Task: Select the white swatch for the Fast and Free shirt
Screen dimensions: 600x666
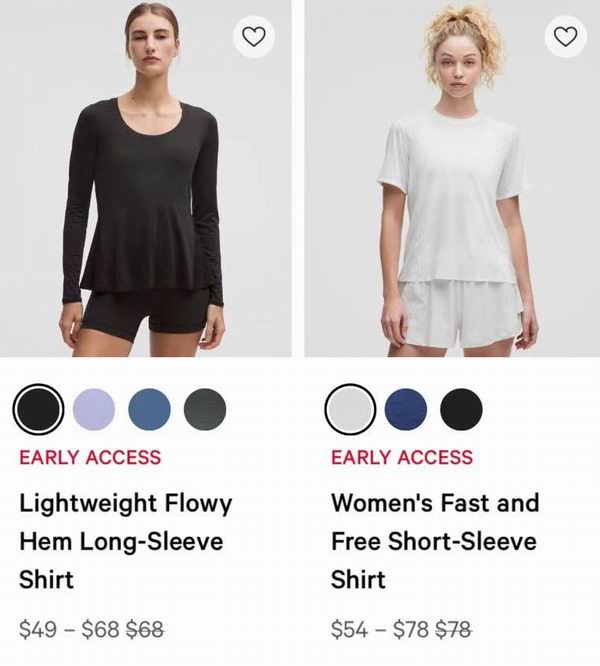Action: coord(350,408)
